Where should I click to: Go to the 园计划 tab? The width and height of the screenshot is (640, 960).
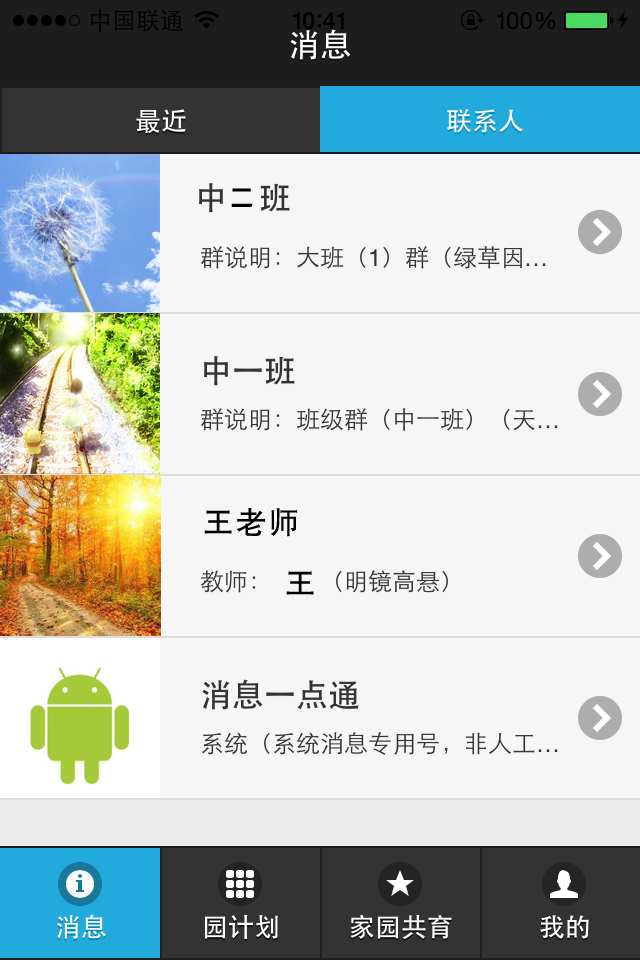[240, 903]
